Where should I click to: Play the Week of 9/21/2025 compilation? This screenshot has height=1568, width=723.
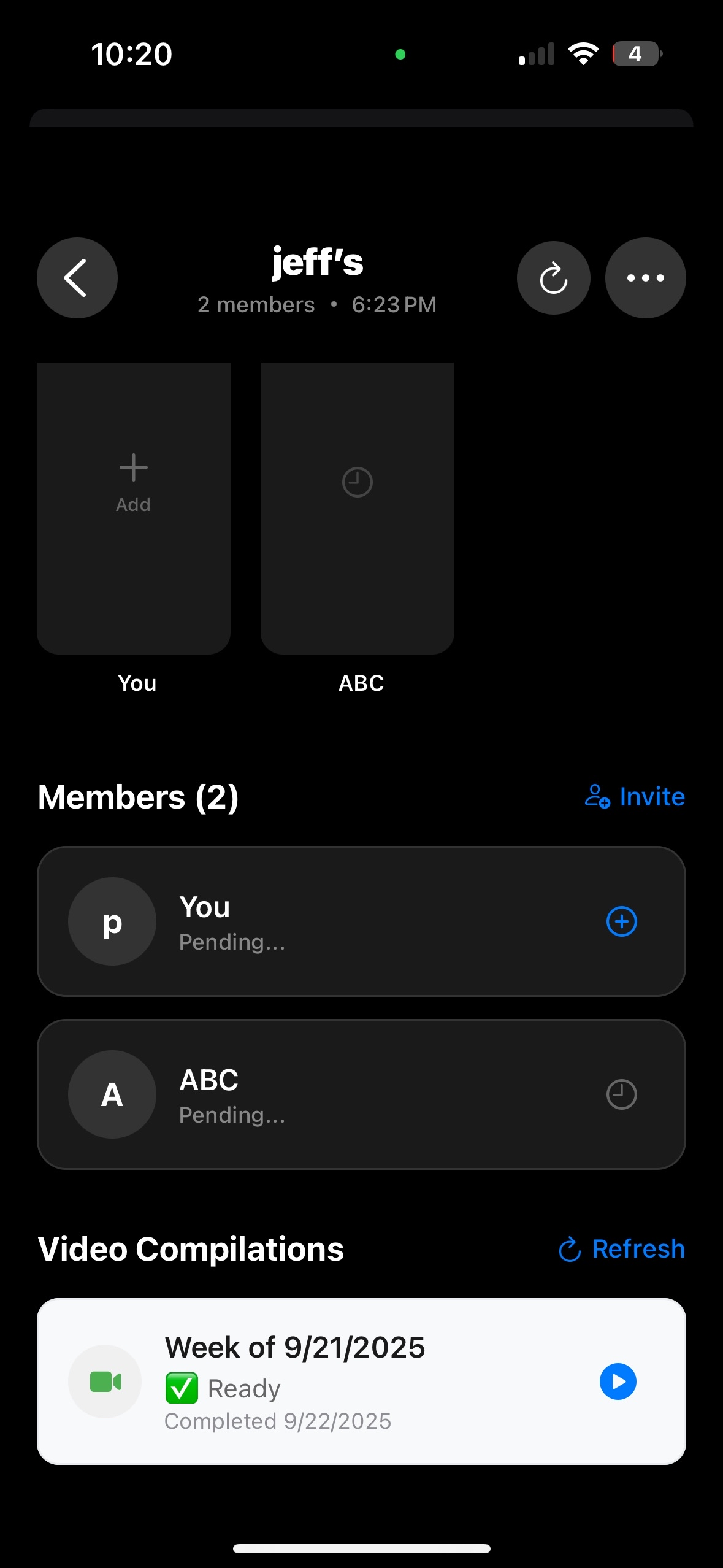coord(618,1382)
